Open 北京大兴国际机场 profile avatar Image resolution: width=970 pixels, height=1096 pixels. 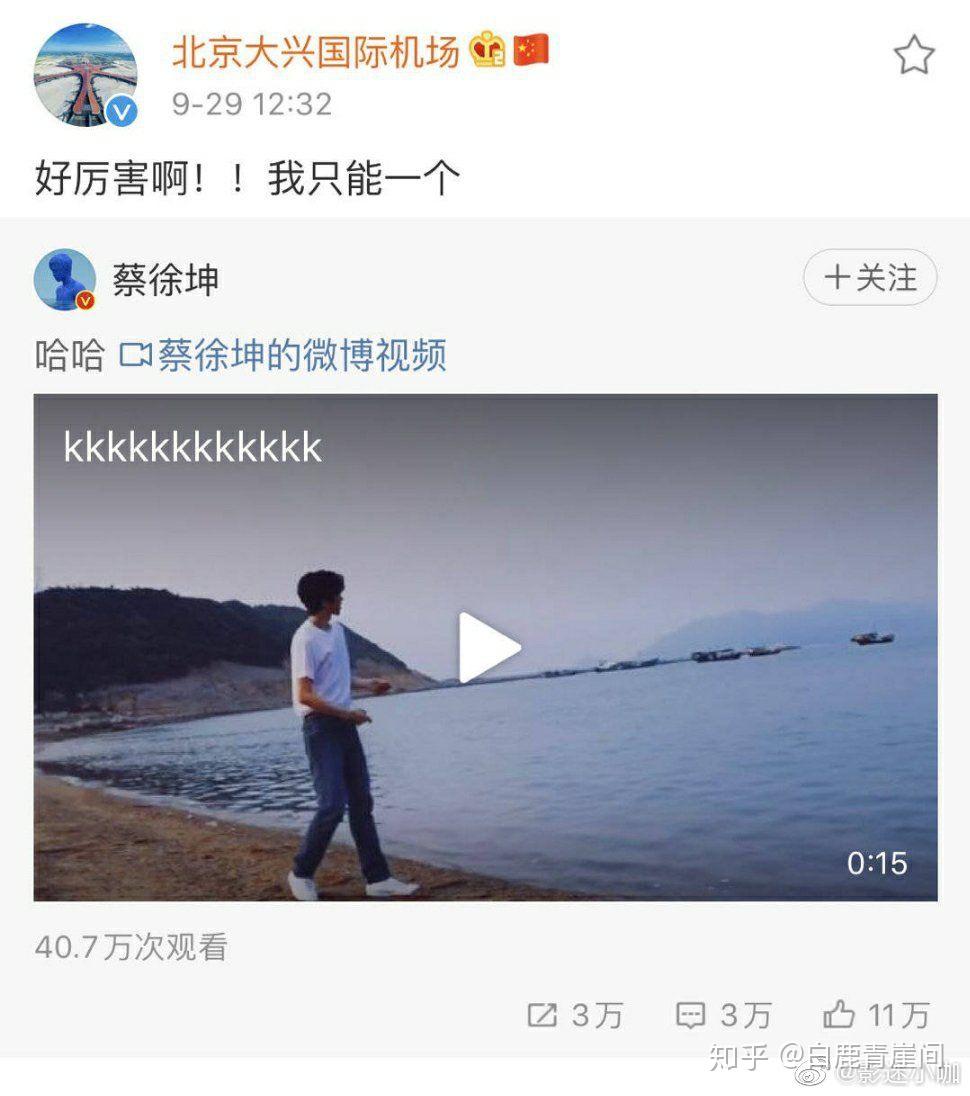(85, 75)
